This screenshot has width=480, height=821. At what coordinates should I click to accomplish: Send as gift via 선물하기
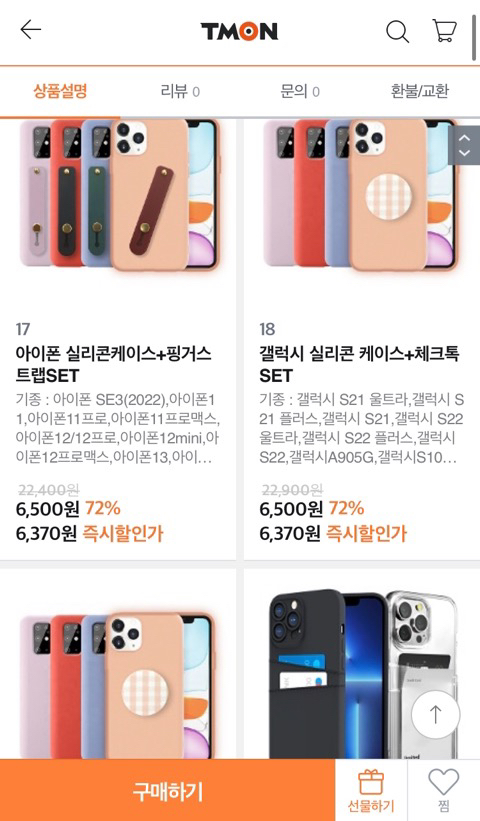[371, 791]
